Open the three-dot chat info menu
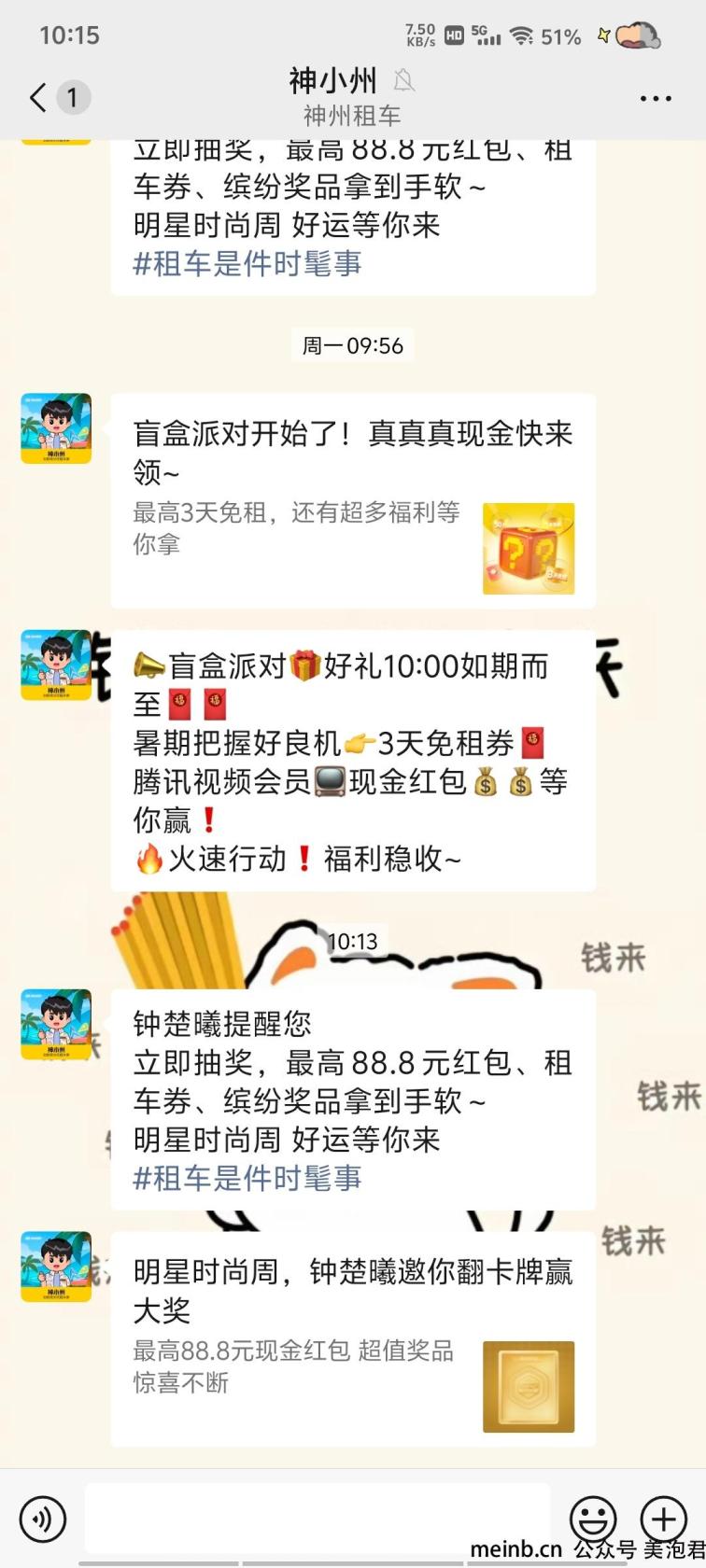The width and height of the screenshot is (706, 1568). 656,98
